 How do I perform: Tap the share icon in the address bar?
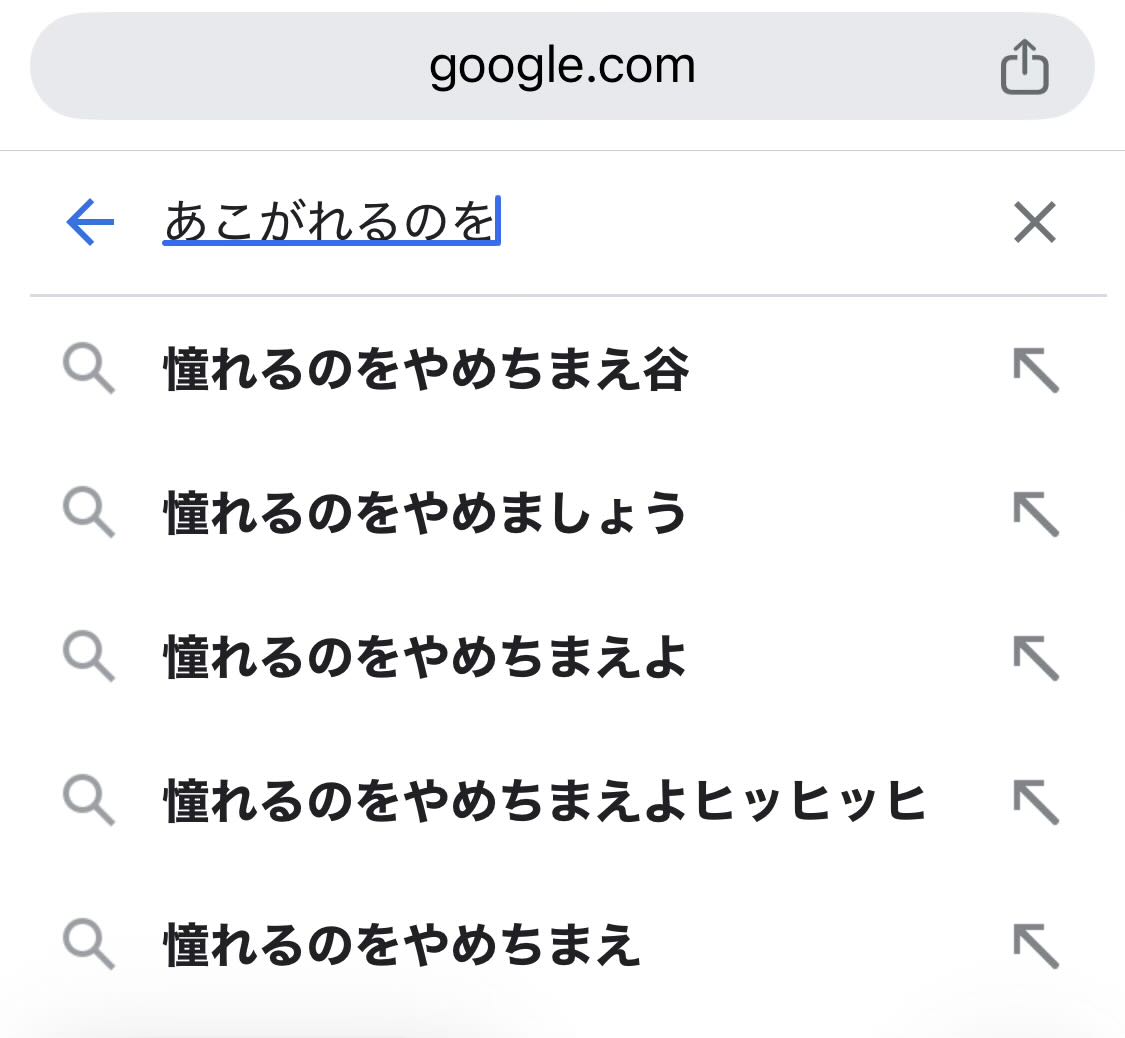point(1025,67)
